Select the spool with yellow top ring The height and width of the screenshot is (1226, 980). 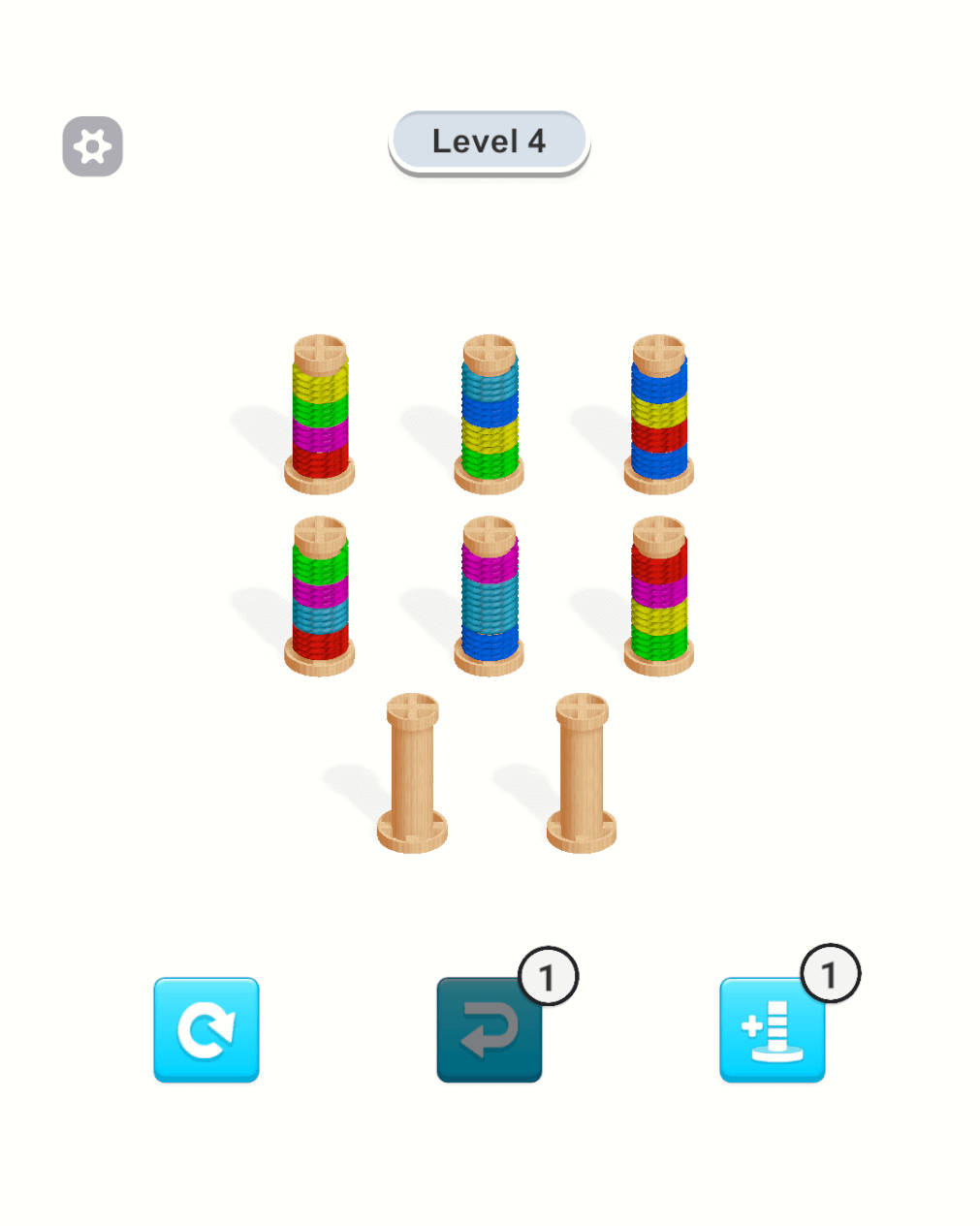[320, 417]
